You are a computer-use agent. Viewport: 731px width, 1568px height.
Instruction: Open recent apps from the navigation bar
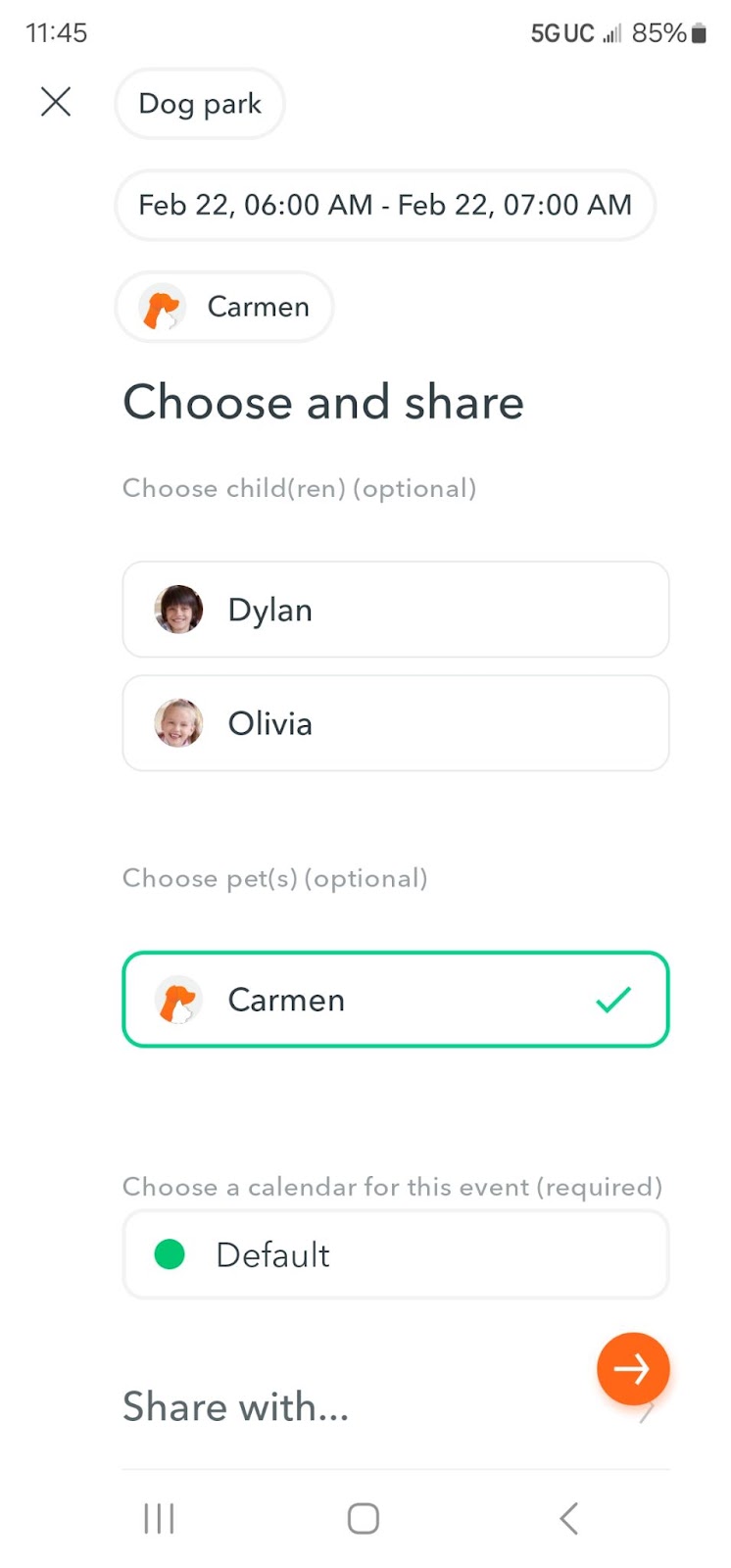[x=159, y=1518]
